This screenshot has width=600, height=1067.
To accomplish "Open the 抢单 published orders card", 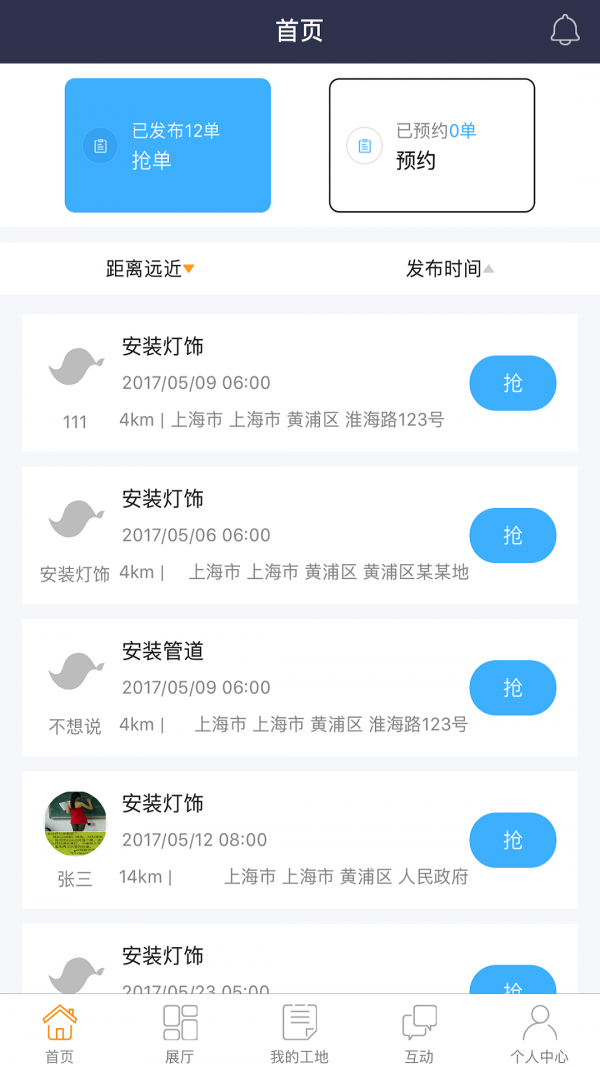I will click(168, 146).
